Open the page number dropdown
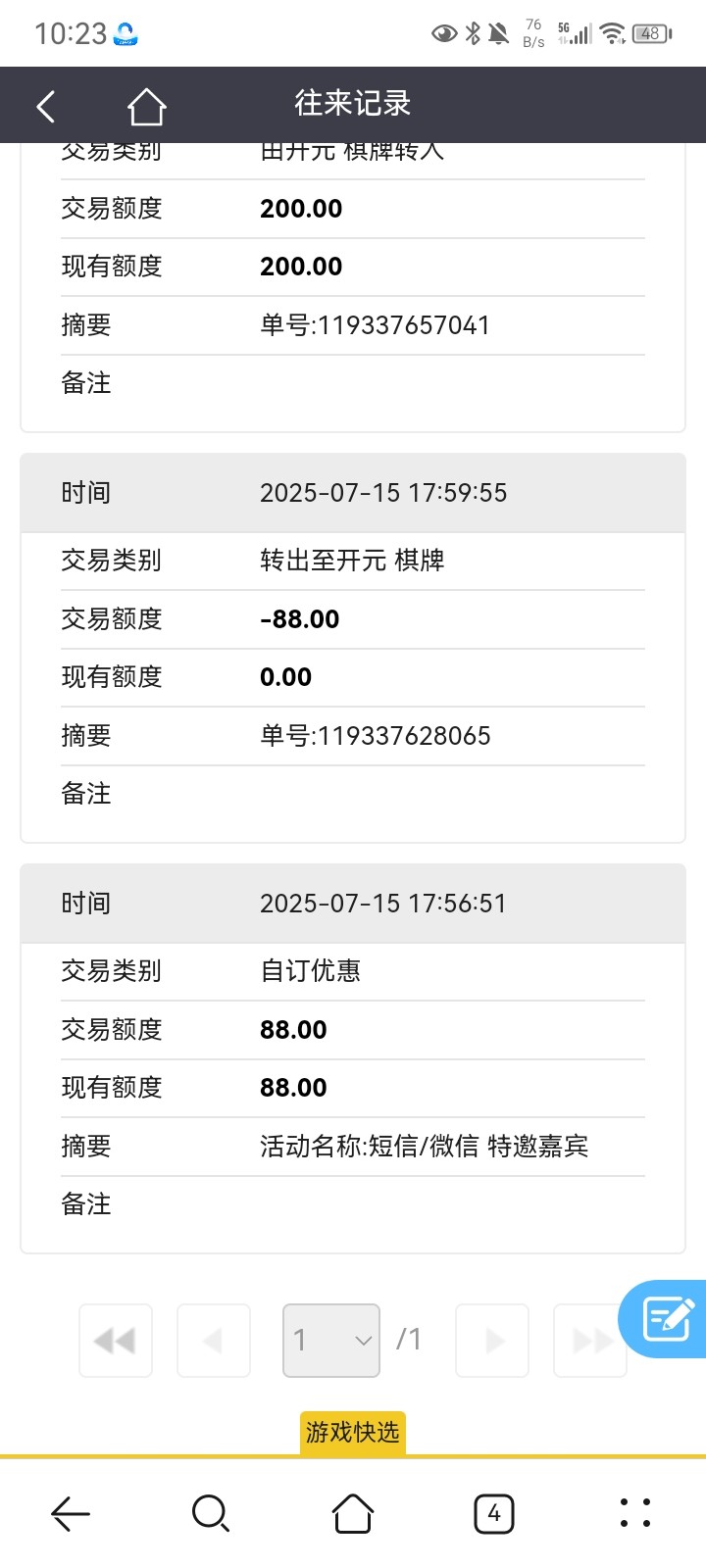The height and width of the screenshot is (1568, 706). coord(331,1340)
